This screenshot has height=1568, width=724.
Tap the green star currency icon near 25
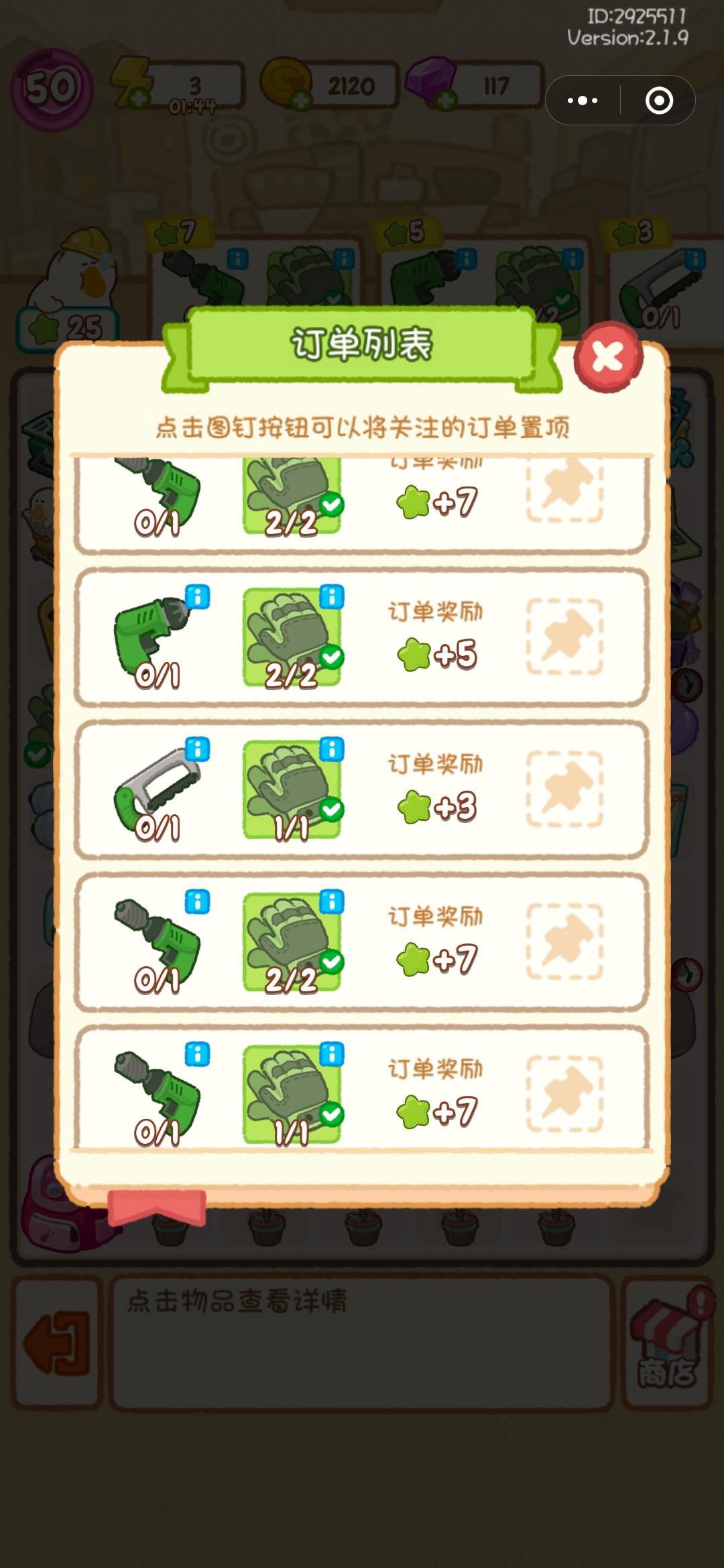[x=44, y=326]
